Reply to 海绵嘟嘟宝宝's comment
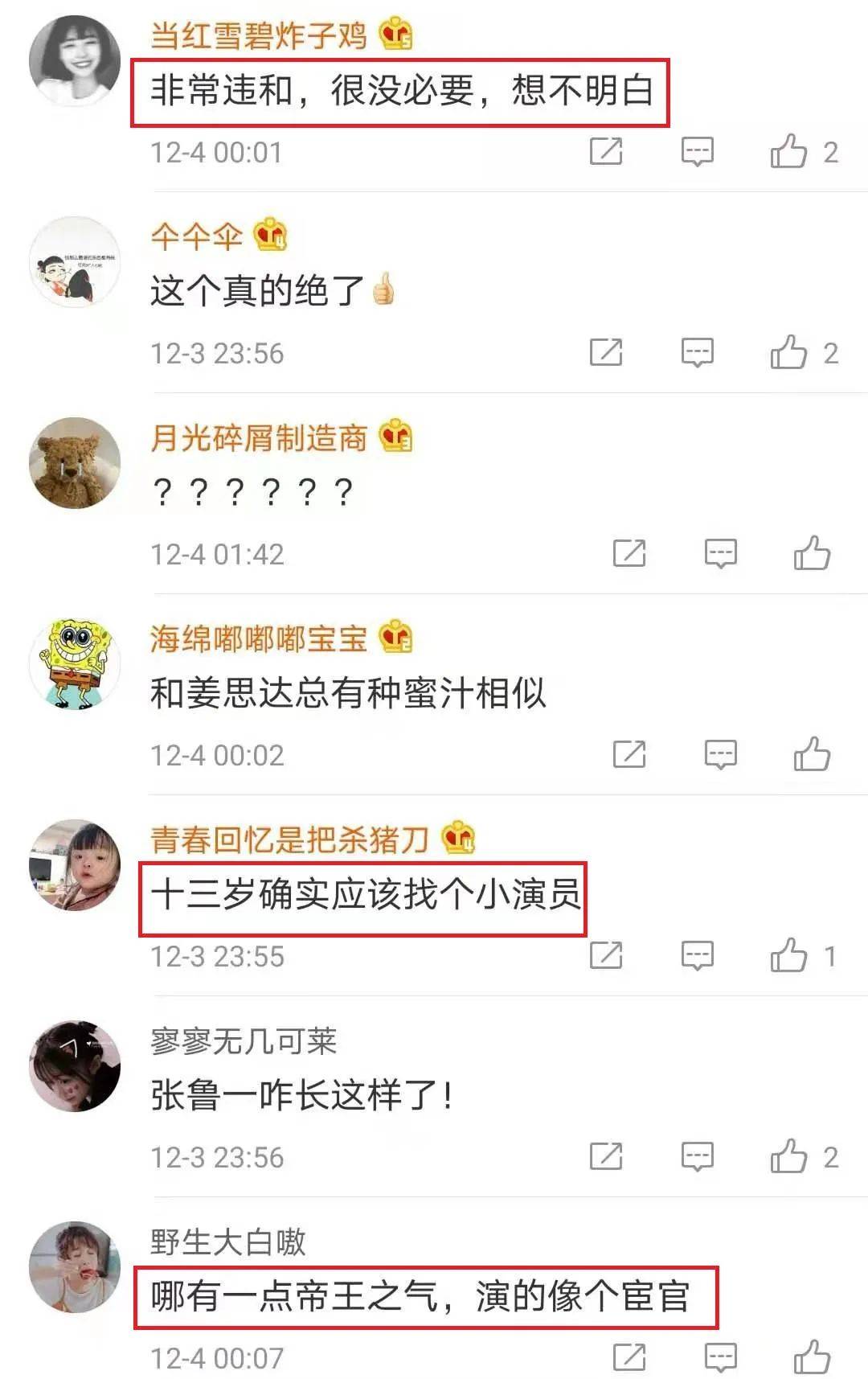 (x=720, y=754)
